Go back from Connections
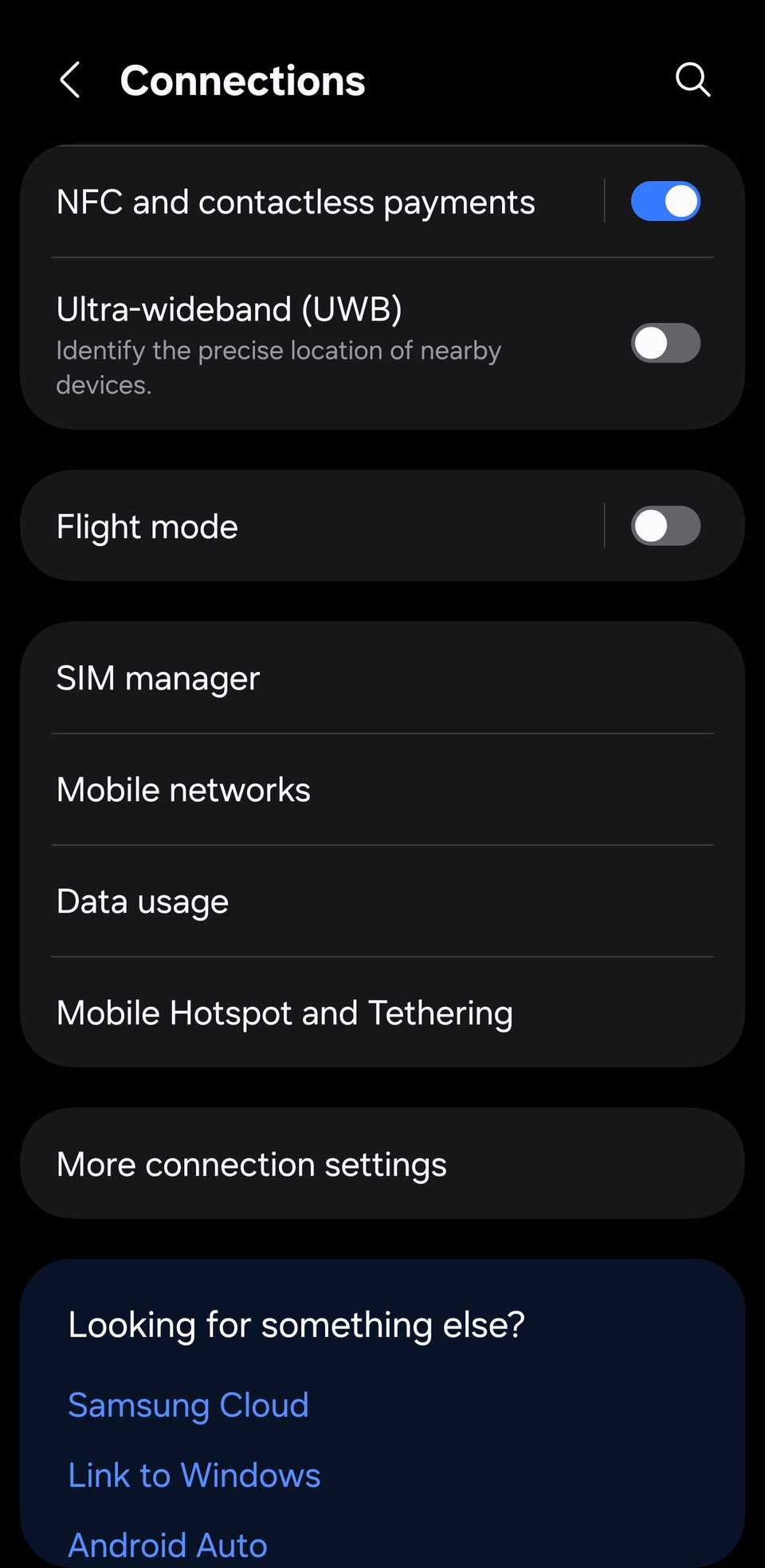Viewport: 765px width, 1568px height. click(x=70, y=81)
